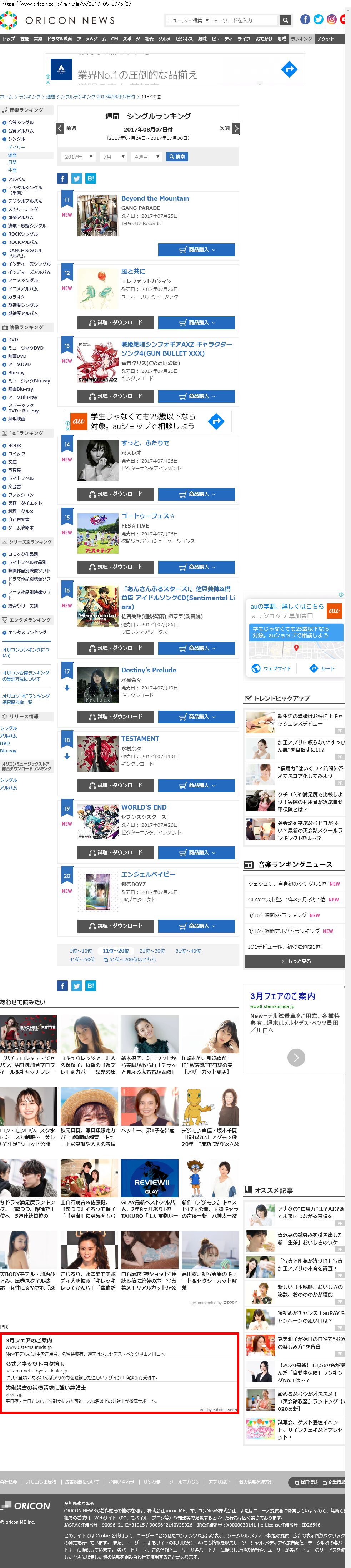Image resolution: width=351 pixels, height=1568 pixels.
Task: Tap the magnifier search button in header
Action: coord(285,20)
